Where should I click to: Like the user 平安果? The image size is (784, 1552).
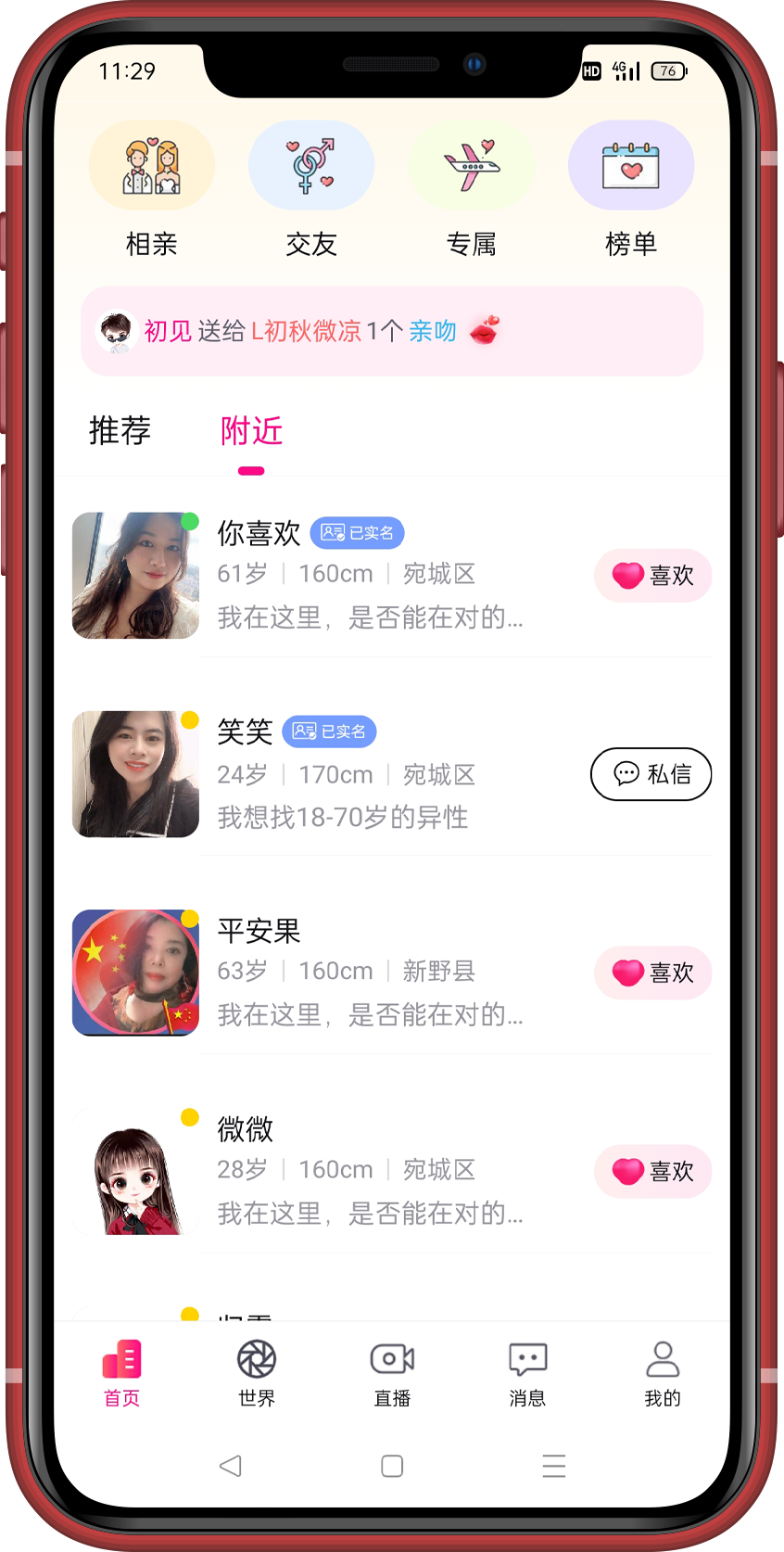[652, 973]
